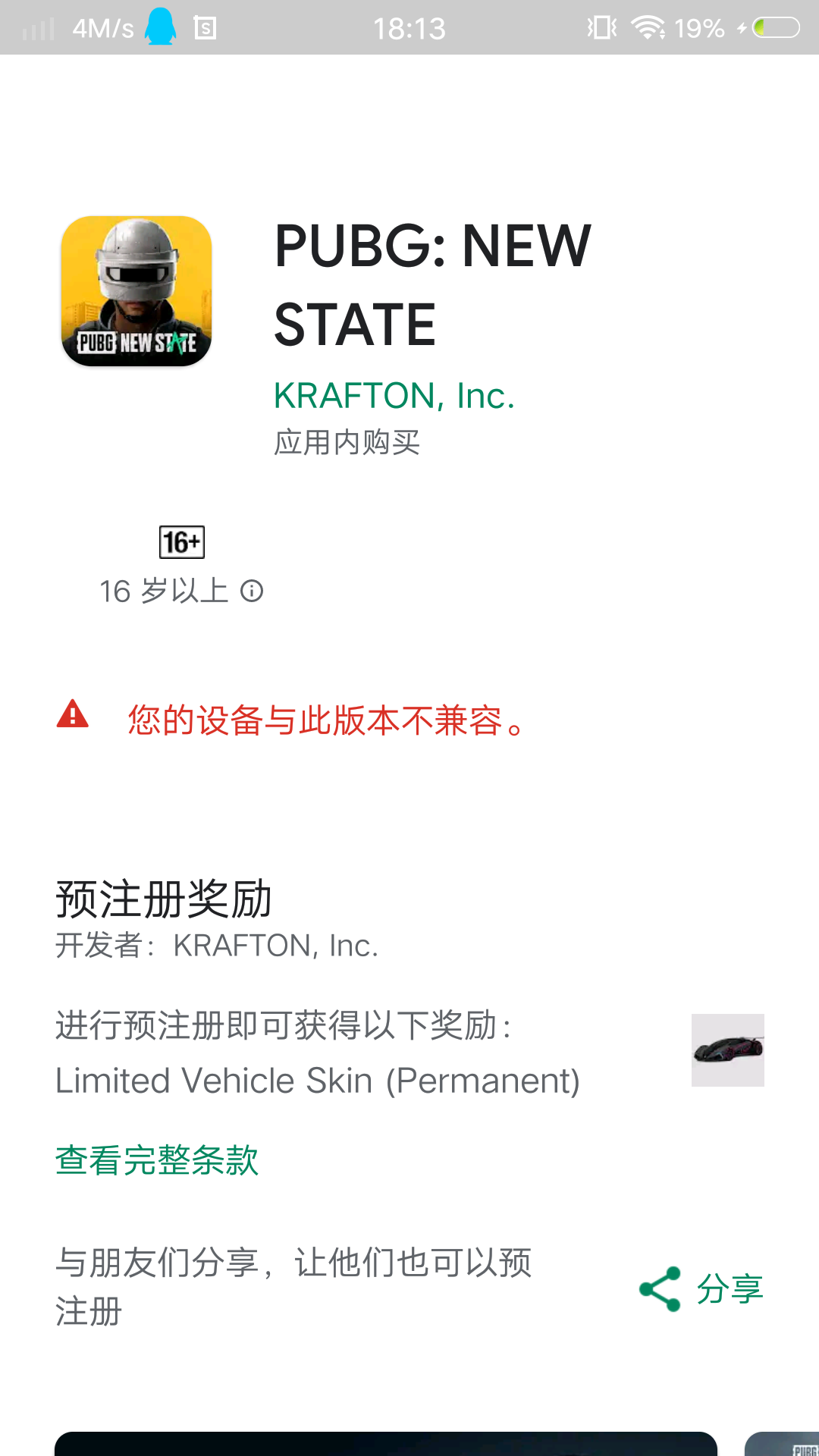View the Limited Vehicle Skin car thumbnail

point(726,1050)
